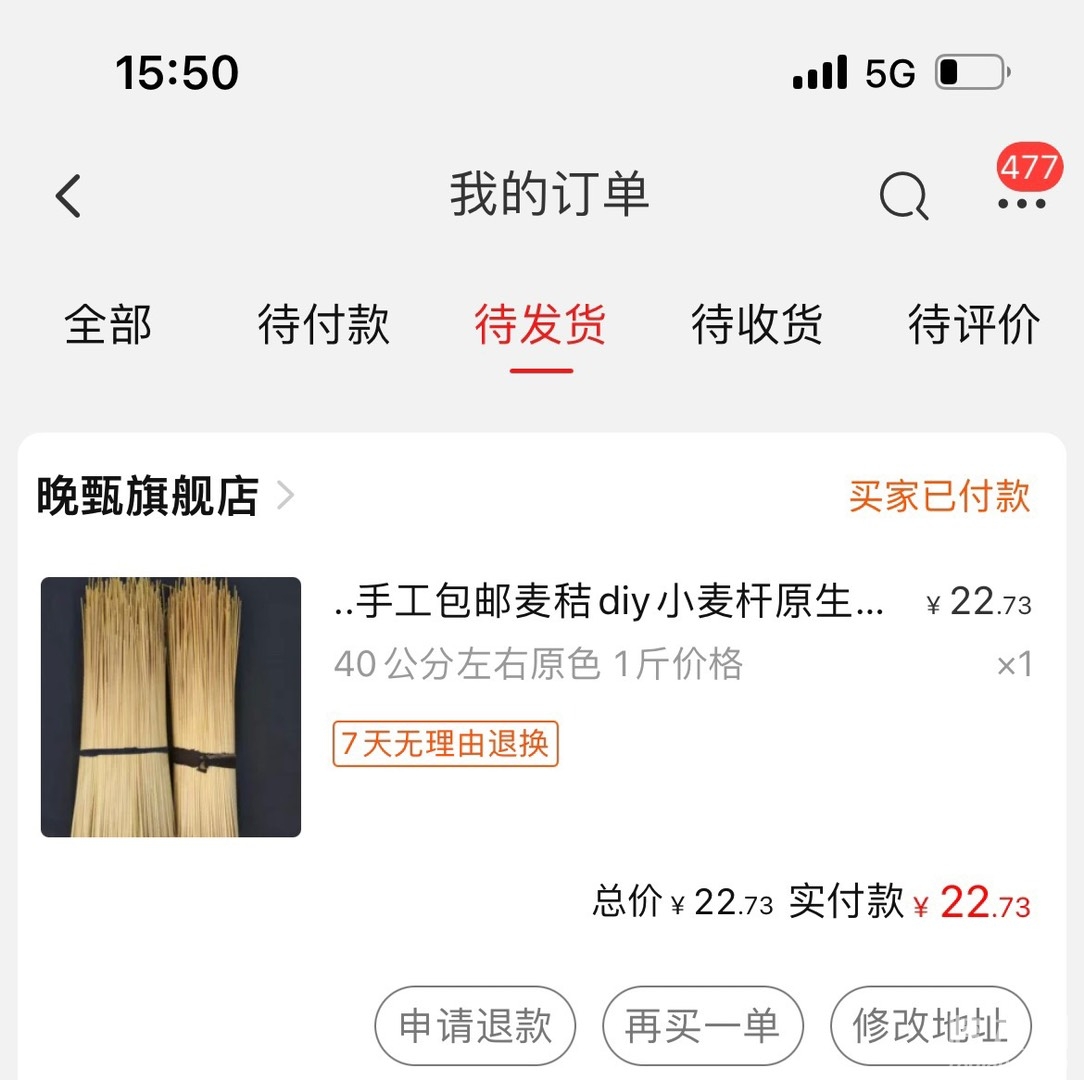This screenshot has width=1084, height=1080.
Task: Select the 待发货 tab
Action: coord(540,326)
